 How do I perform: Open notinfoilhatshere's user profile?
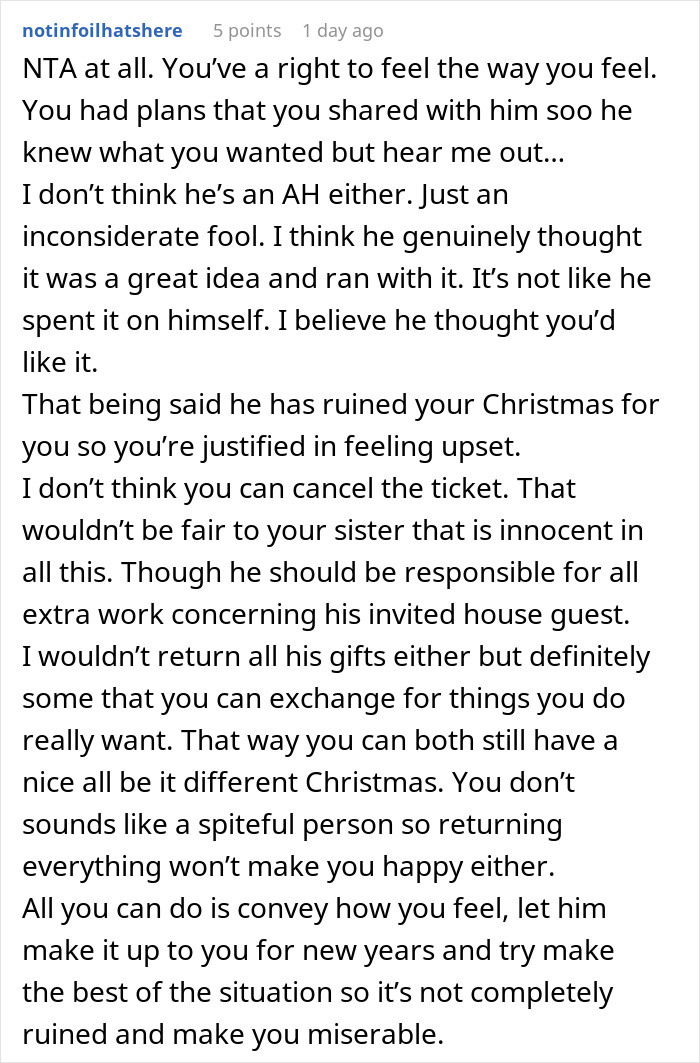(x=101, y=31)
